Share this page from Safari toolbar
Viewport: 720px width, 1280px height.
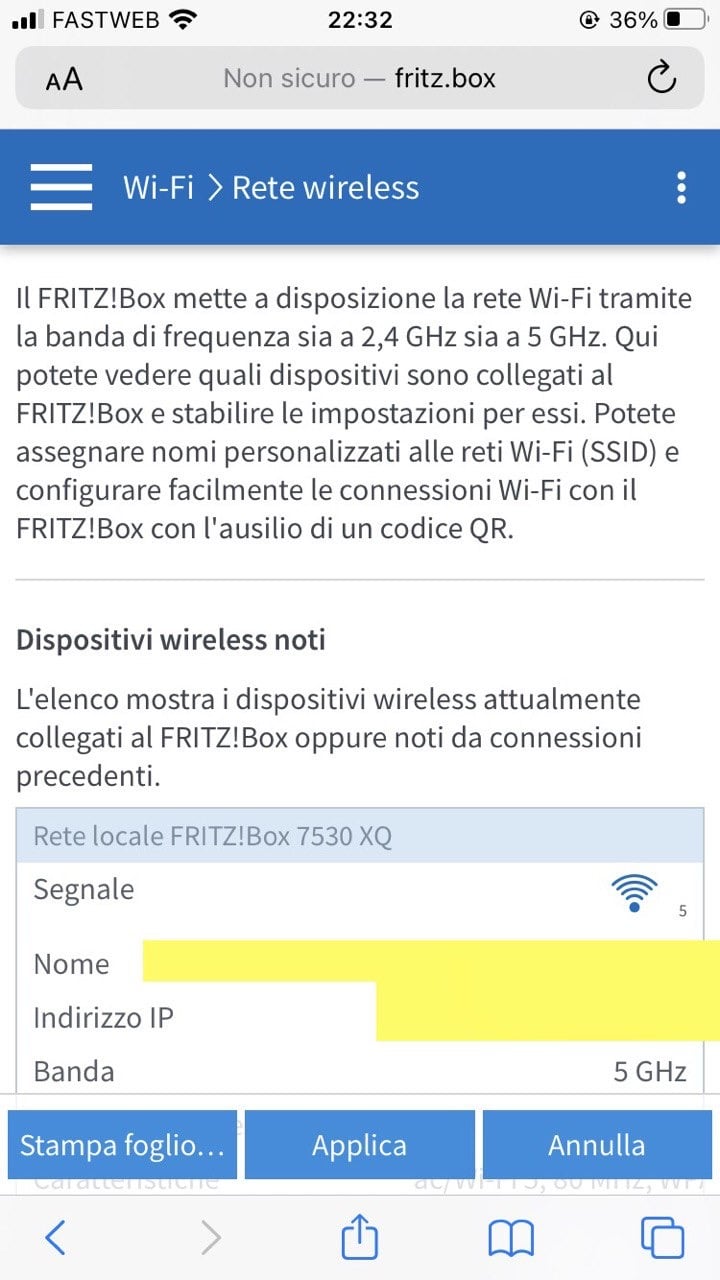359,1236
